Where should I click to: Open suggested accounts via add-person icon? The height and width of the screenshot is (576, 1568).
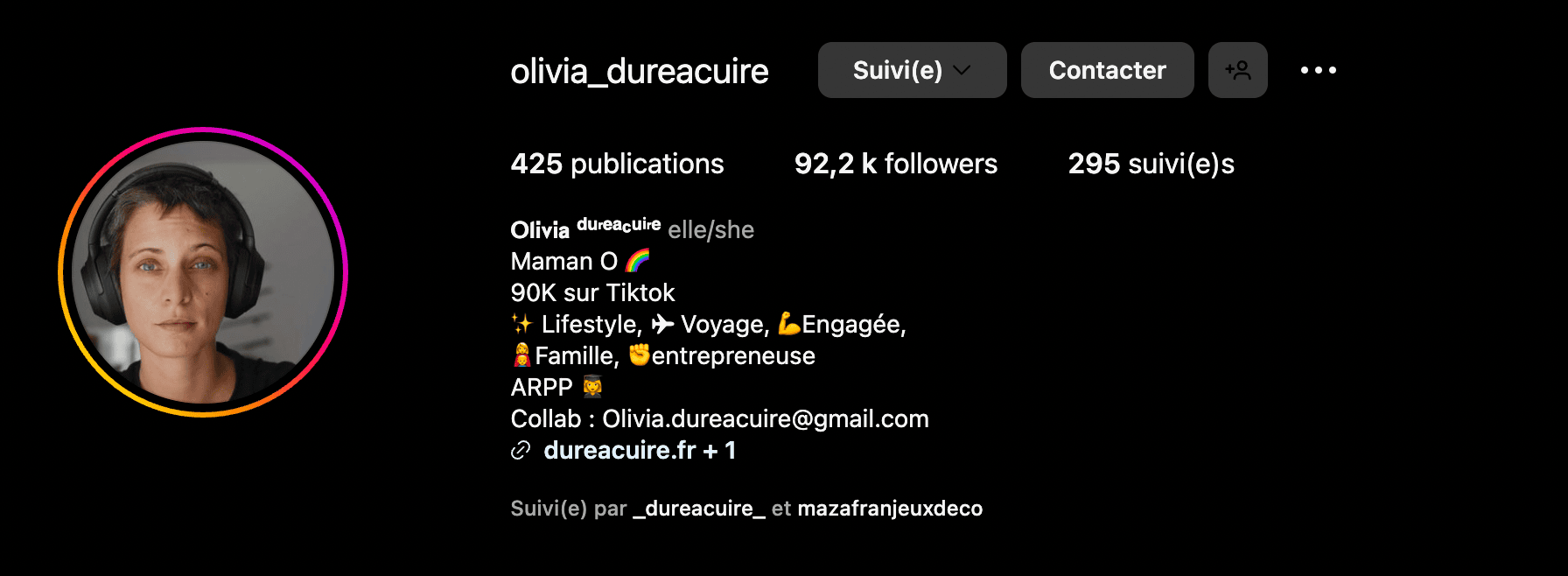pos(1237,70)
